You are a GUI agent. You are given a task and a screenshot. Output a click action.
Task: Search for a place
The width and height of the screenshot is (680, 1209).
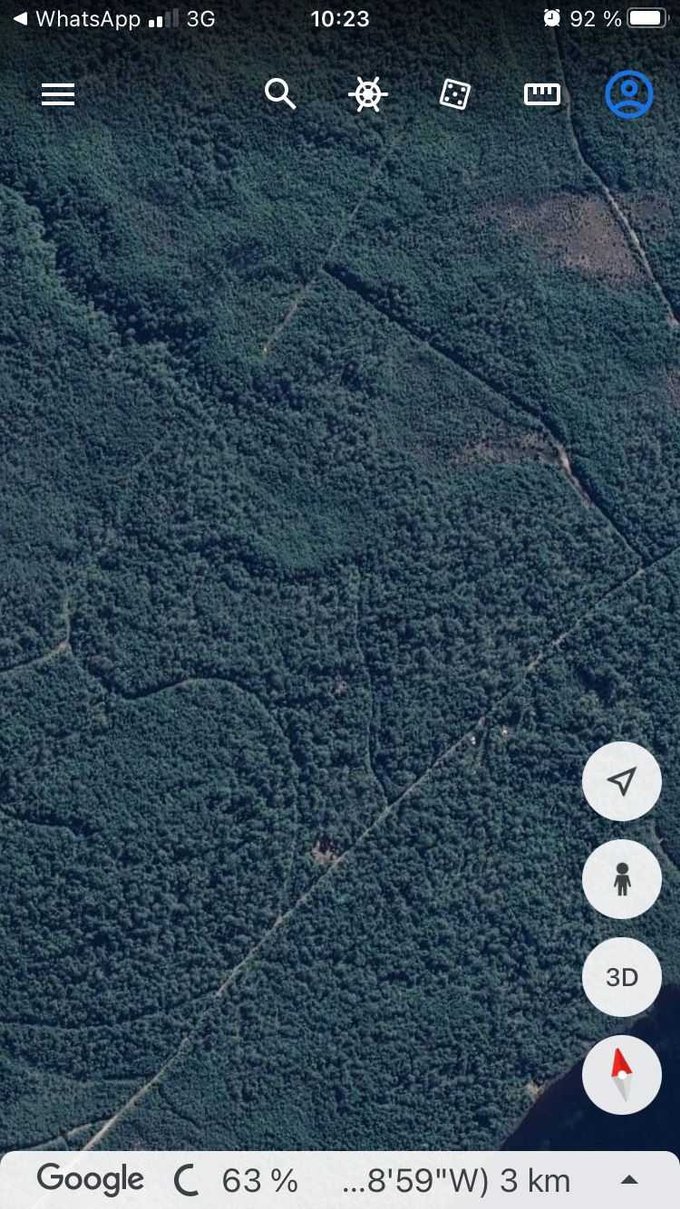pos(280,94)
